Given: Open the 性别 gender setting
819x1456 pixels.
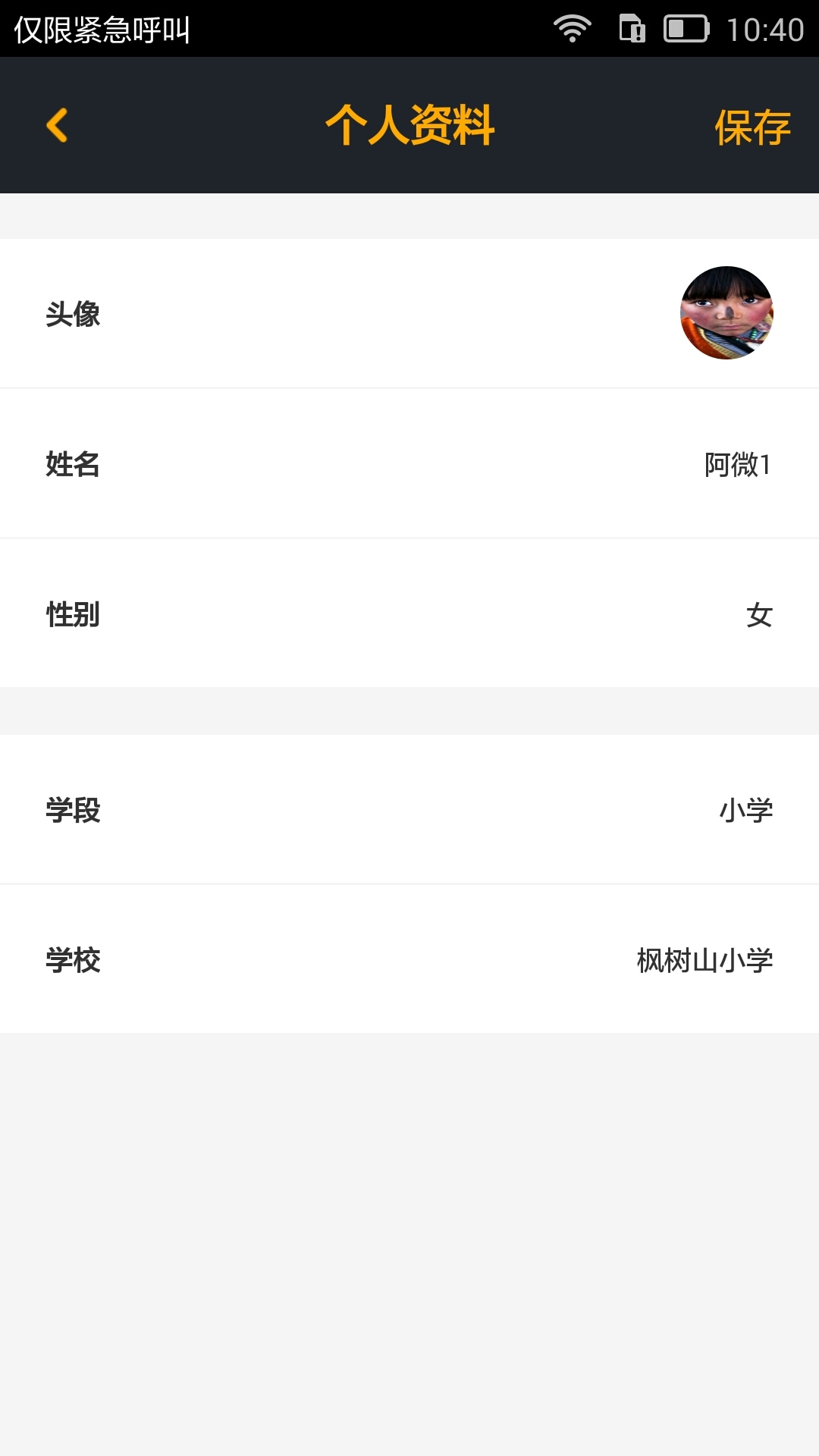Looking at the screenshot, I should [409, 613].
